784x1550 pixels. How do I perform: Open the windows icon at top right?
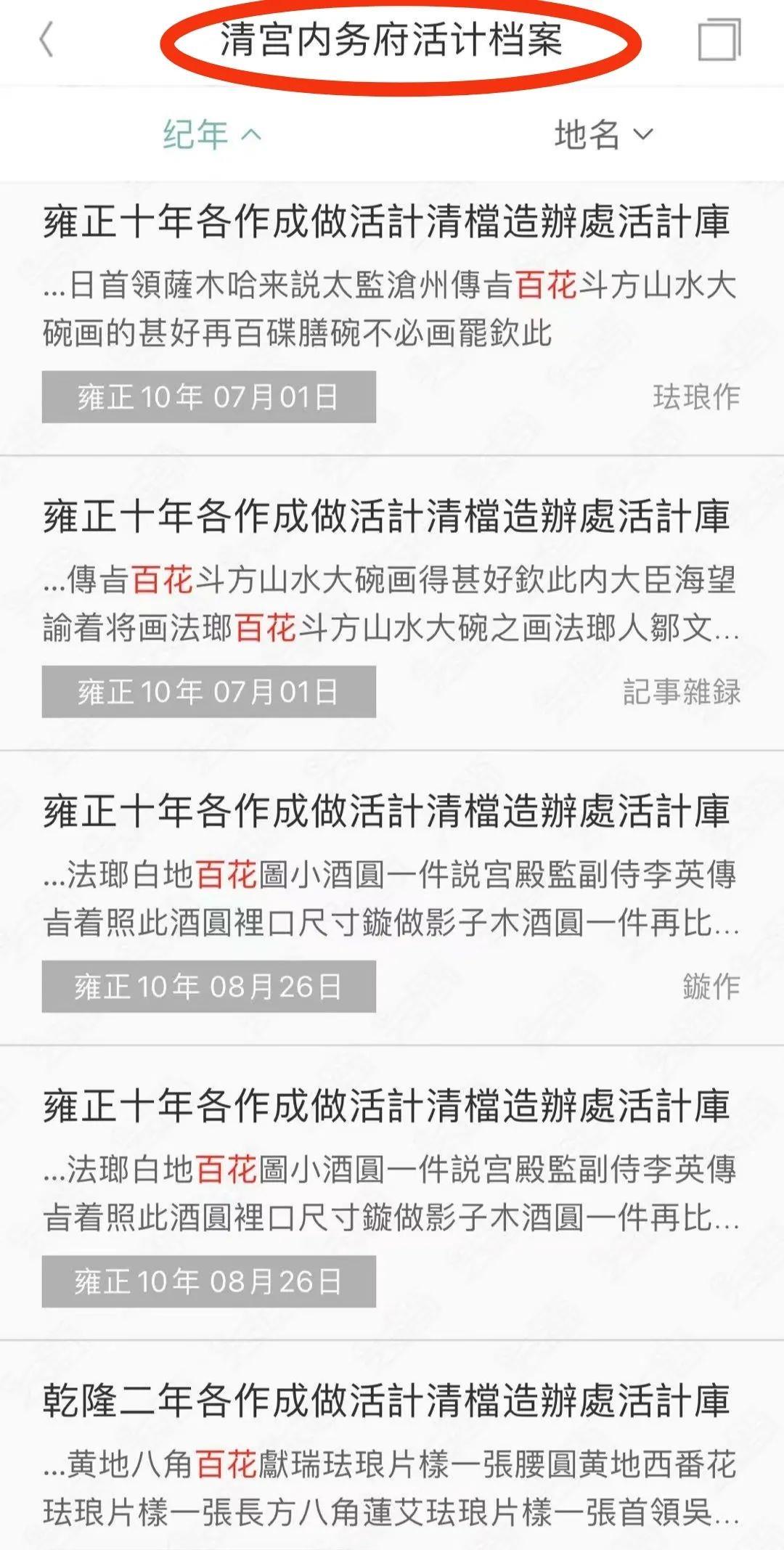(x=719, y=40)
